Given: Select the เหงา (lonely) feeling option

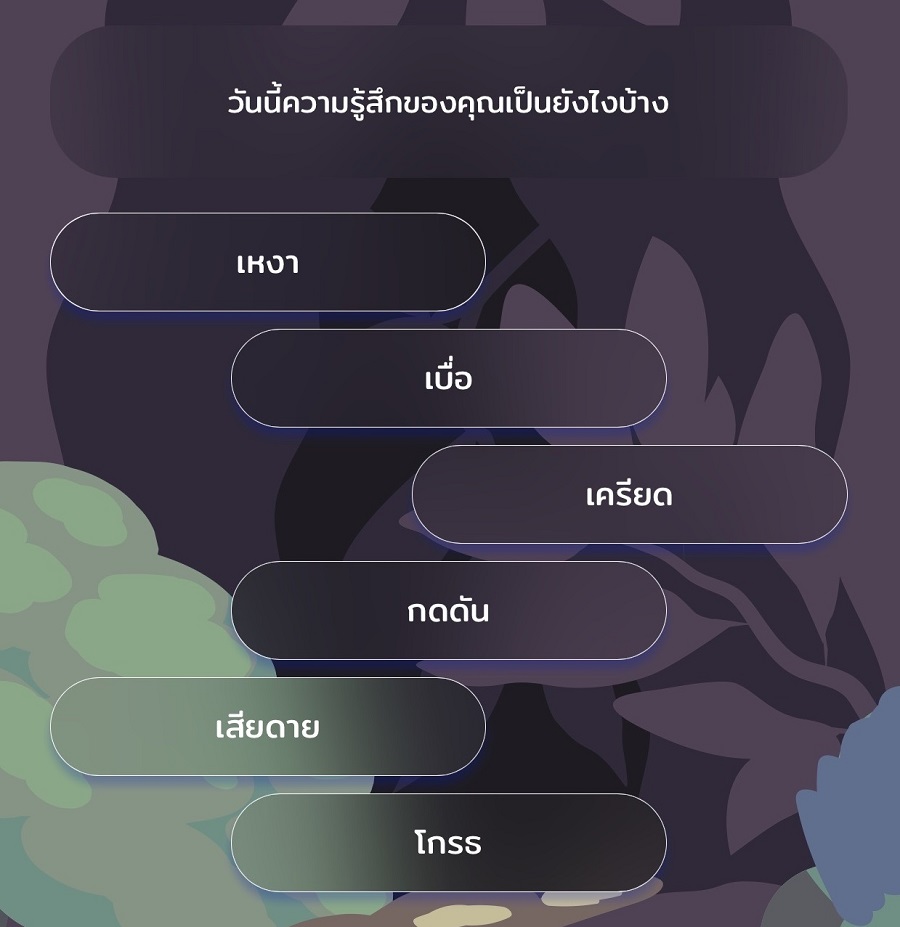Looking at the screenshot, I should pyautogui.click(x=268, y=263).
